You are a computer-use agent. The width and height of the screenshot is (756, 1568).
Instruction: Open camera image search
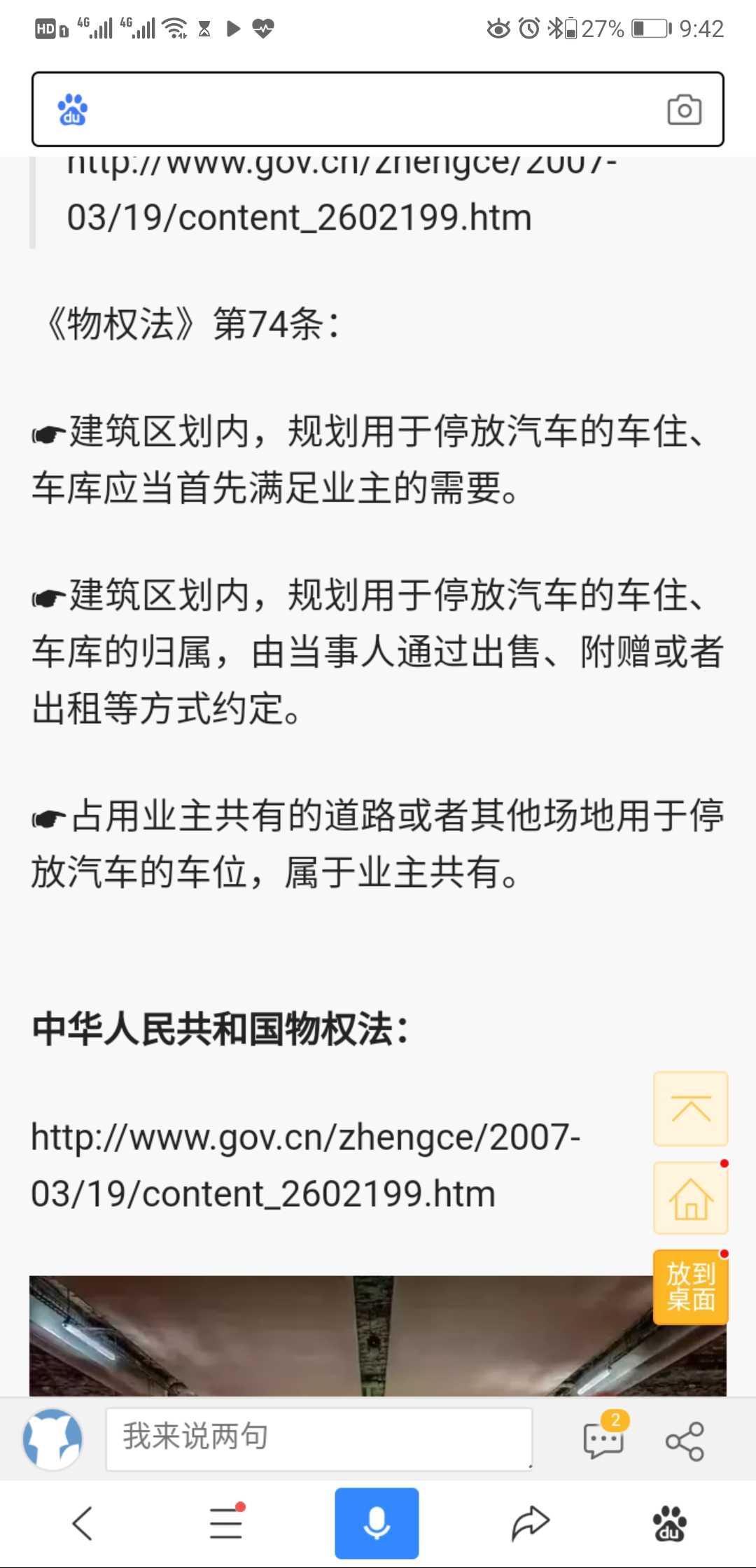[x=684, y=110]
